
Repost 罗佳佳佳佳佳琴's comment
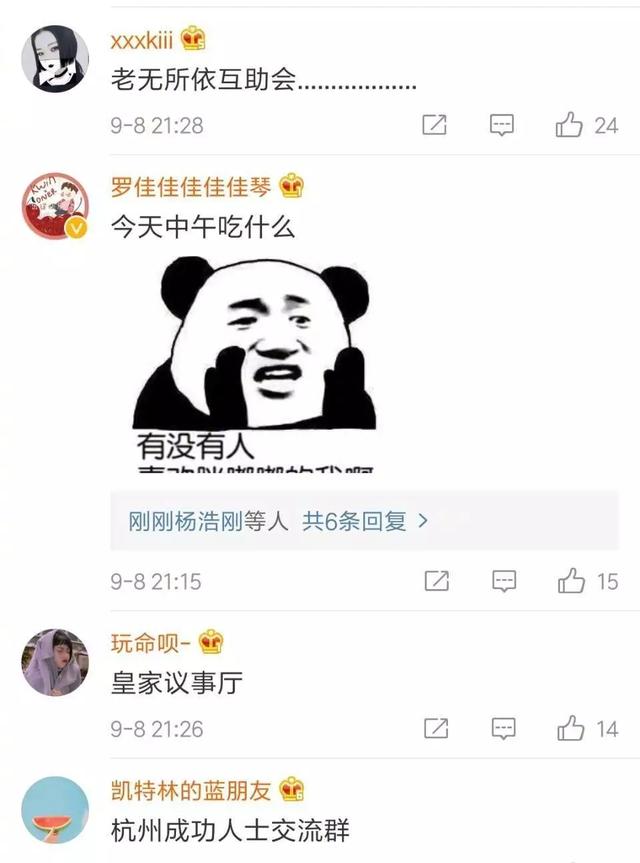point(435,580)
